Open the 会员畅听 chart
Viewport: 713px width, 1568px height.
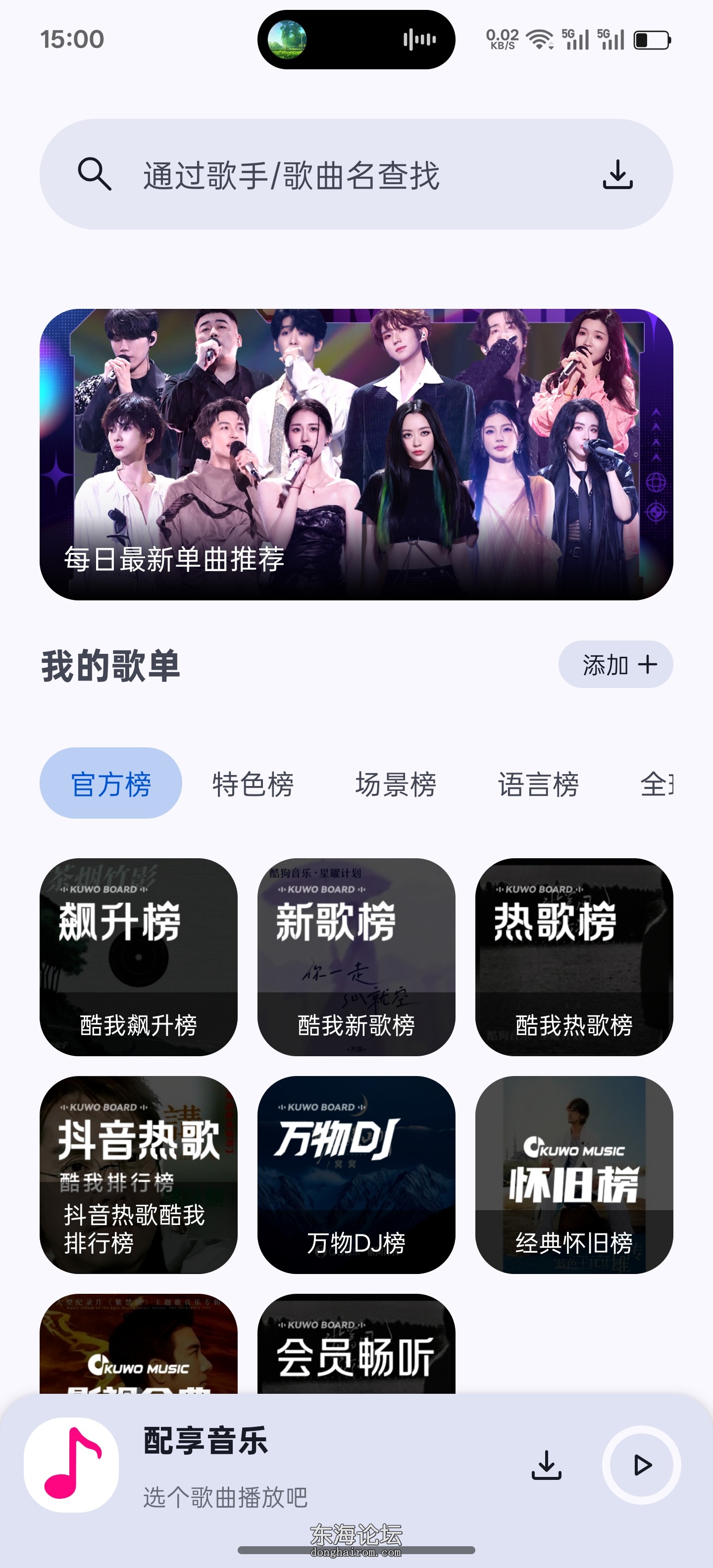coord(356,1345)
